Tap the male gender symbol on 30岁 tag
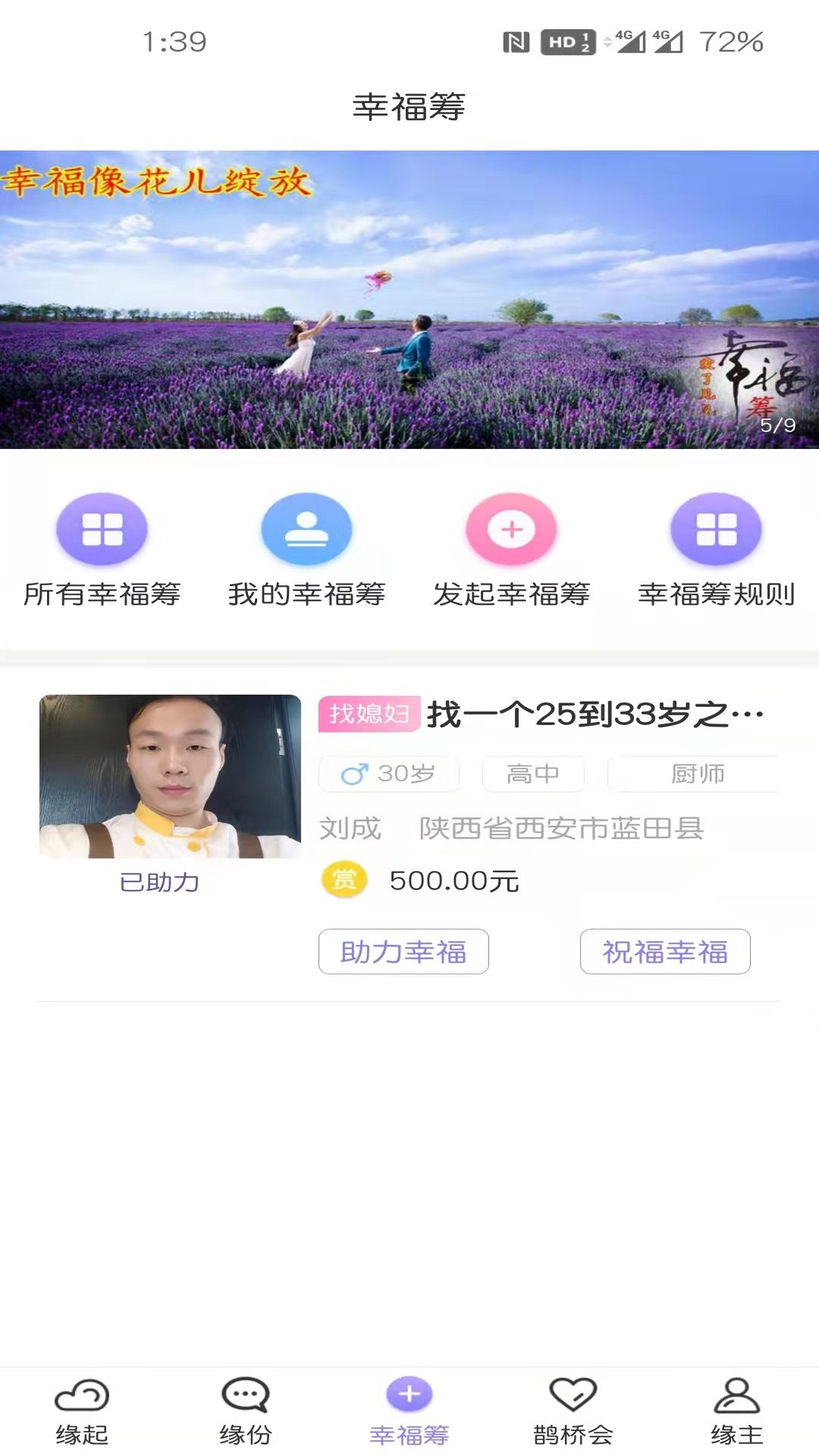 (353, 772)
